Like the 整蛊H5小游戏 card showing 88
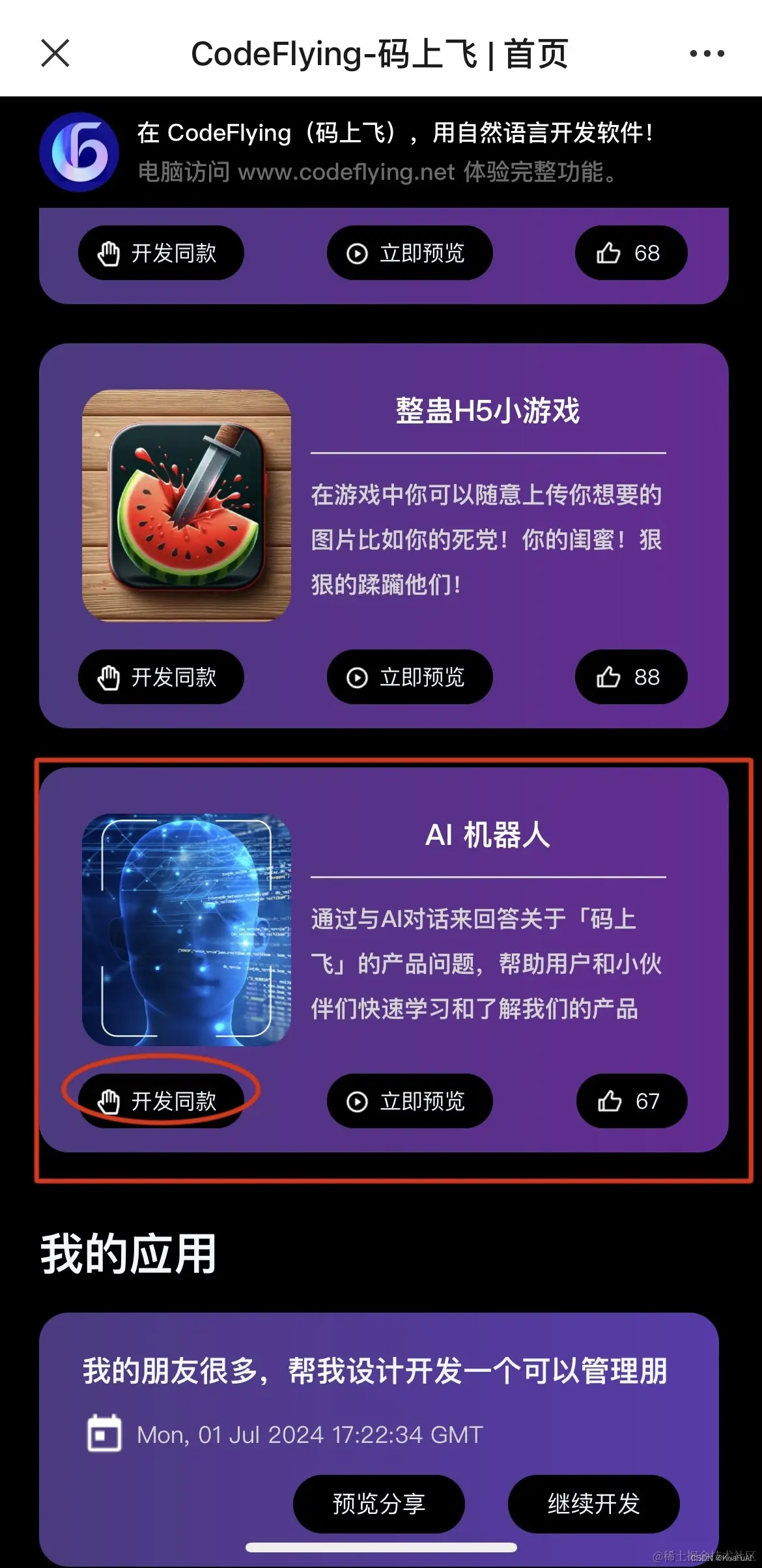 [630, 677]
